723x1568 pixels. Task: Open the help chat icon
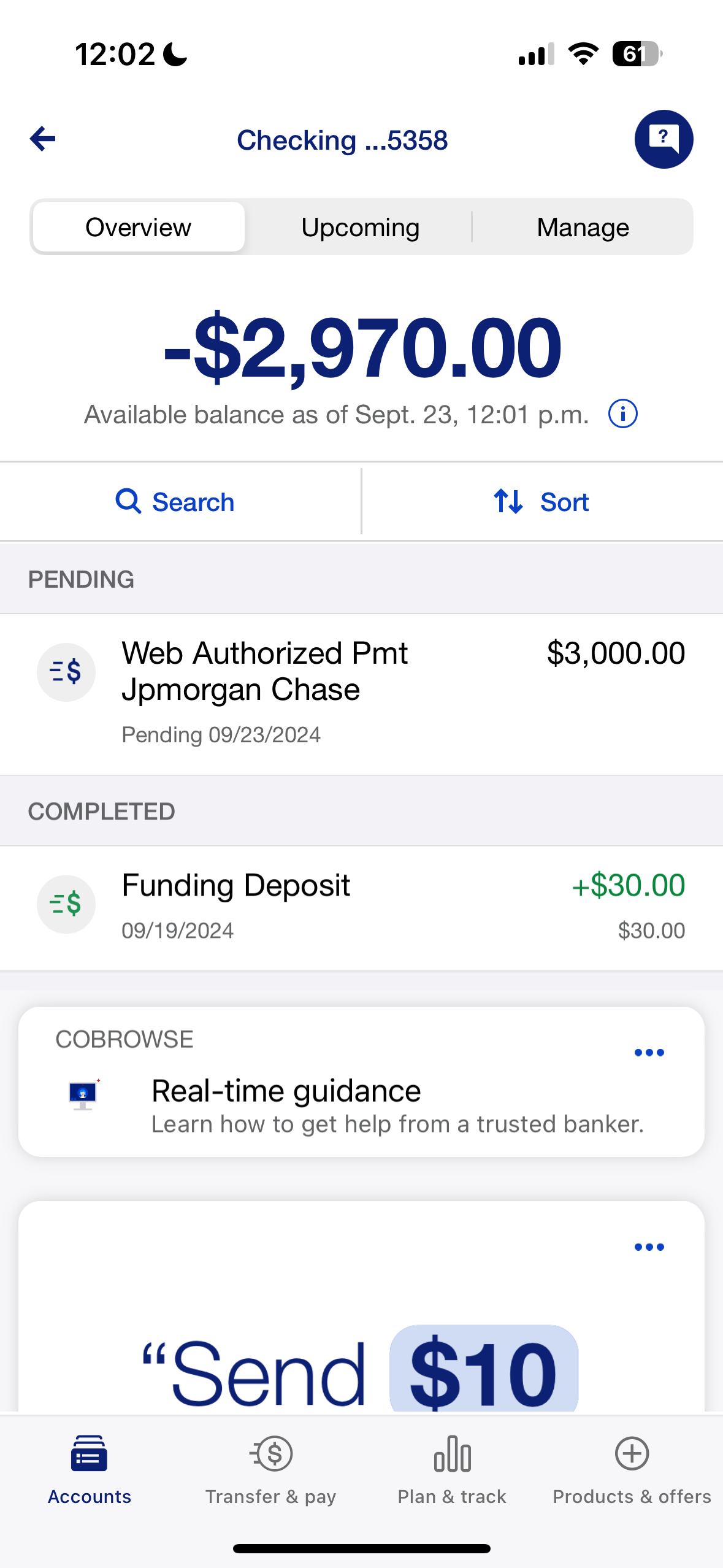click(664, 139)
